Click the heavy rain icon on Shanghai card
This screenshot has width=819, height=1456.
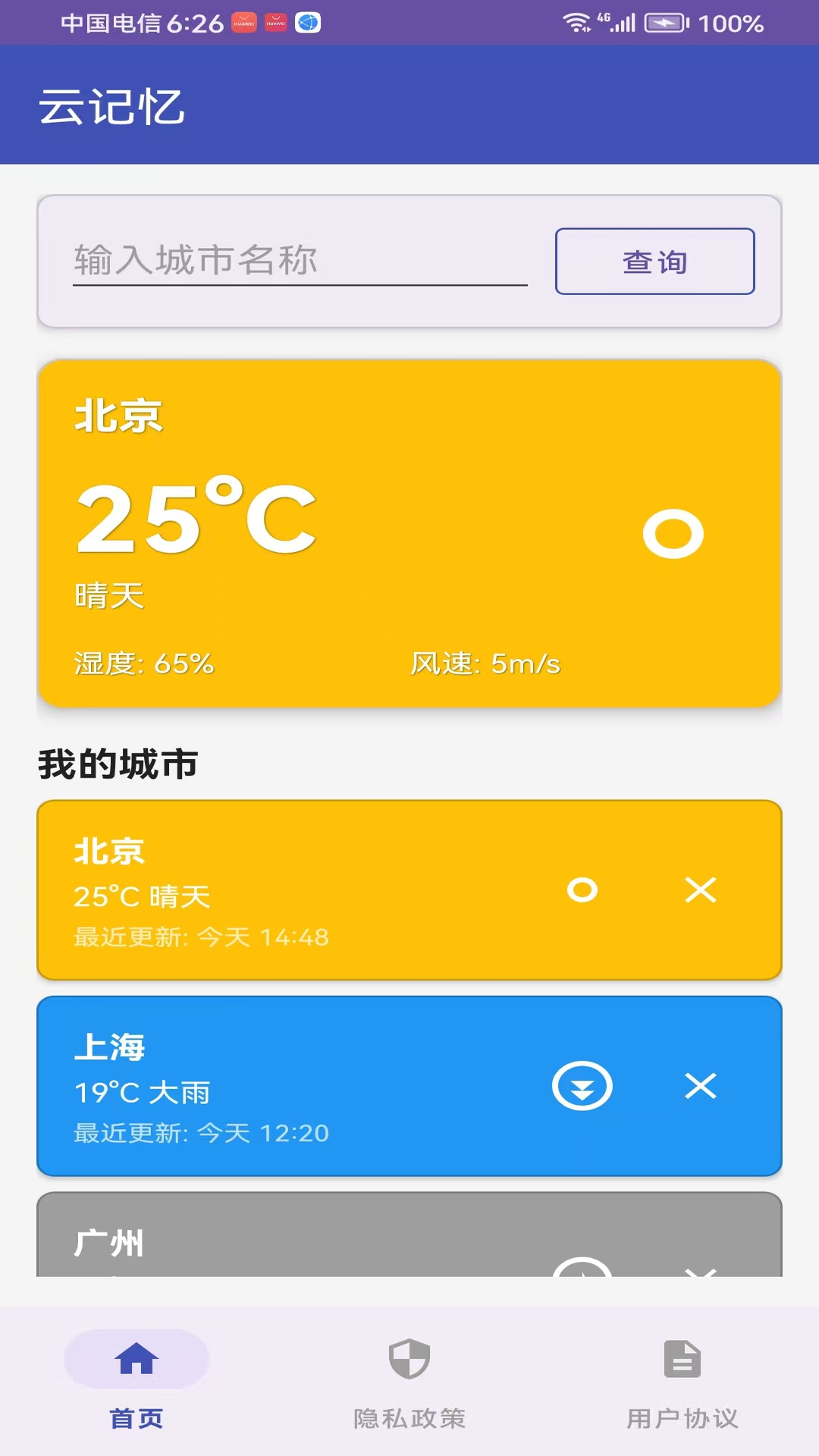[582, 1087]
